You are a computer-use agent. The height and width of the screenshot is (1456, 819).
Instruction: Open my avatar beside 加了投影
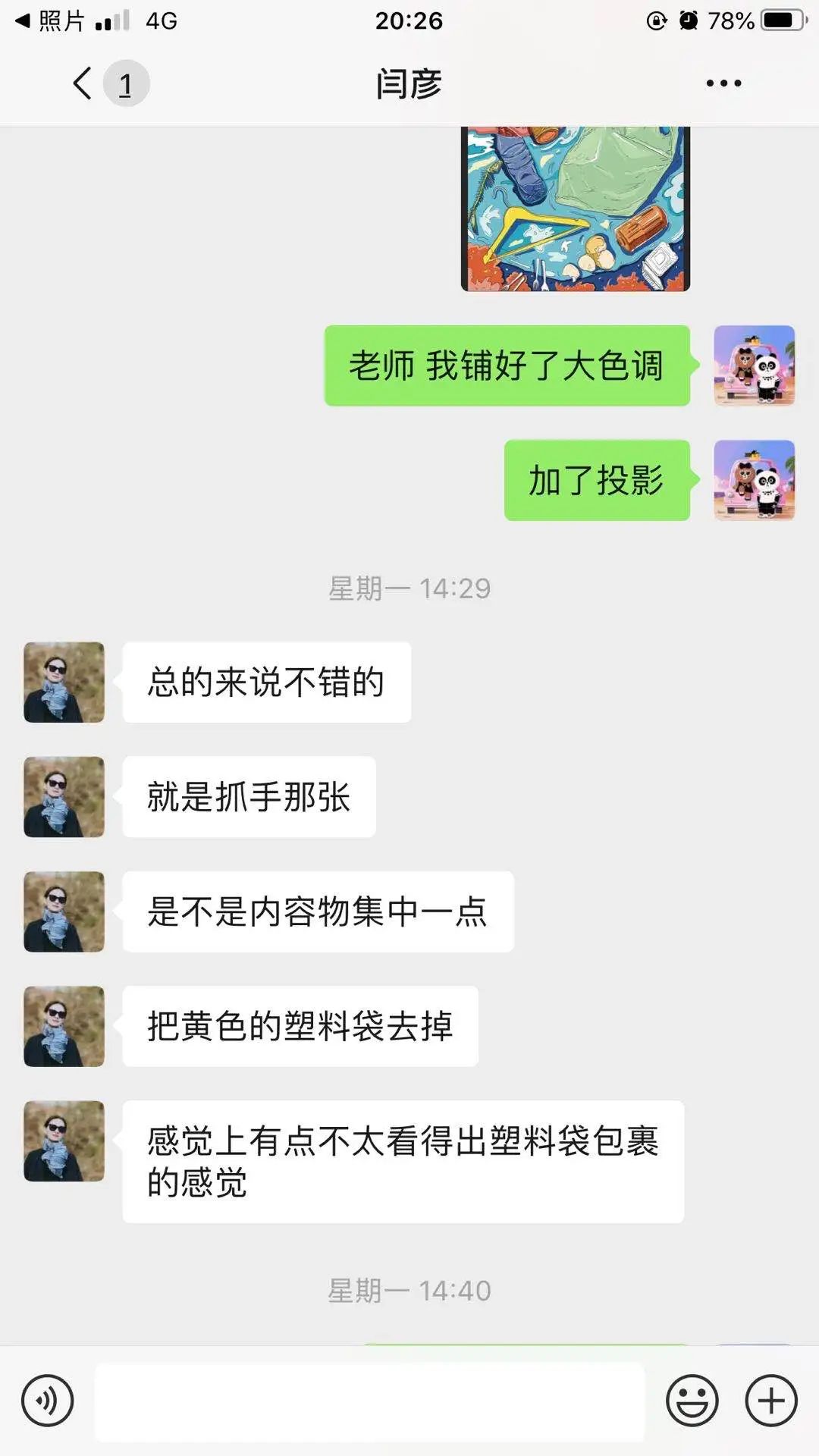754,480
